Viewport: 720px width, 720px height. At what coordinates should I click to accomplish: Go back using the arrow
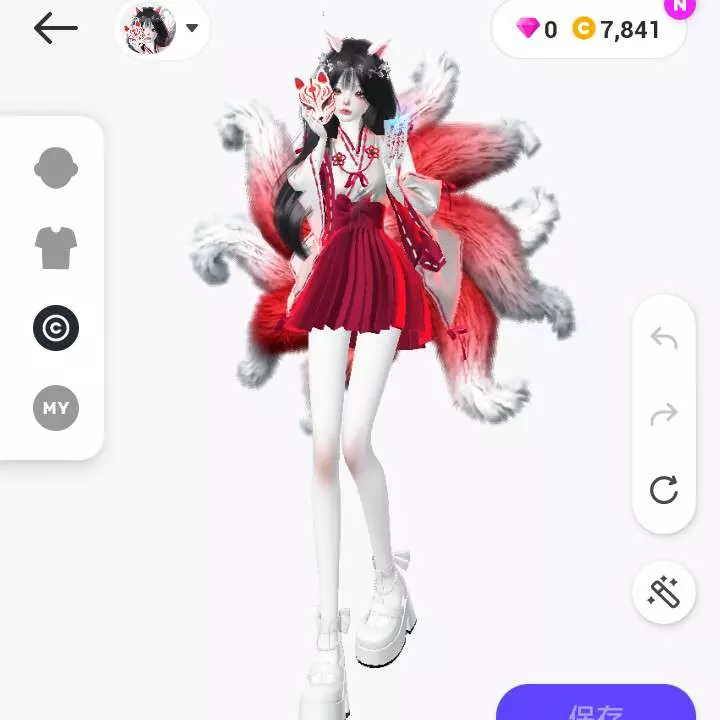click(55, 29)
